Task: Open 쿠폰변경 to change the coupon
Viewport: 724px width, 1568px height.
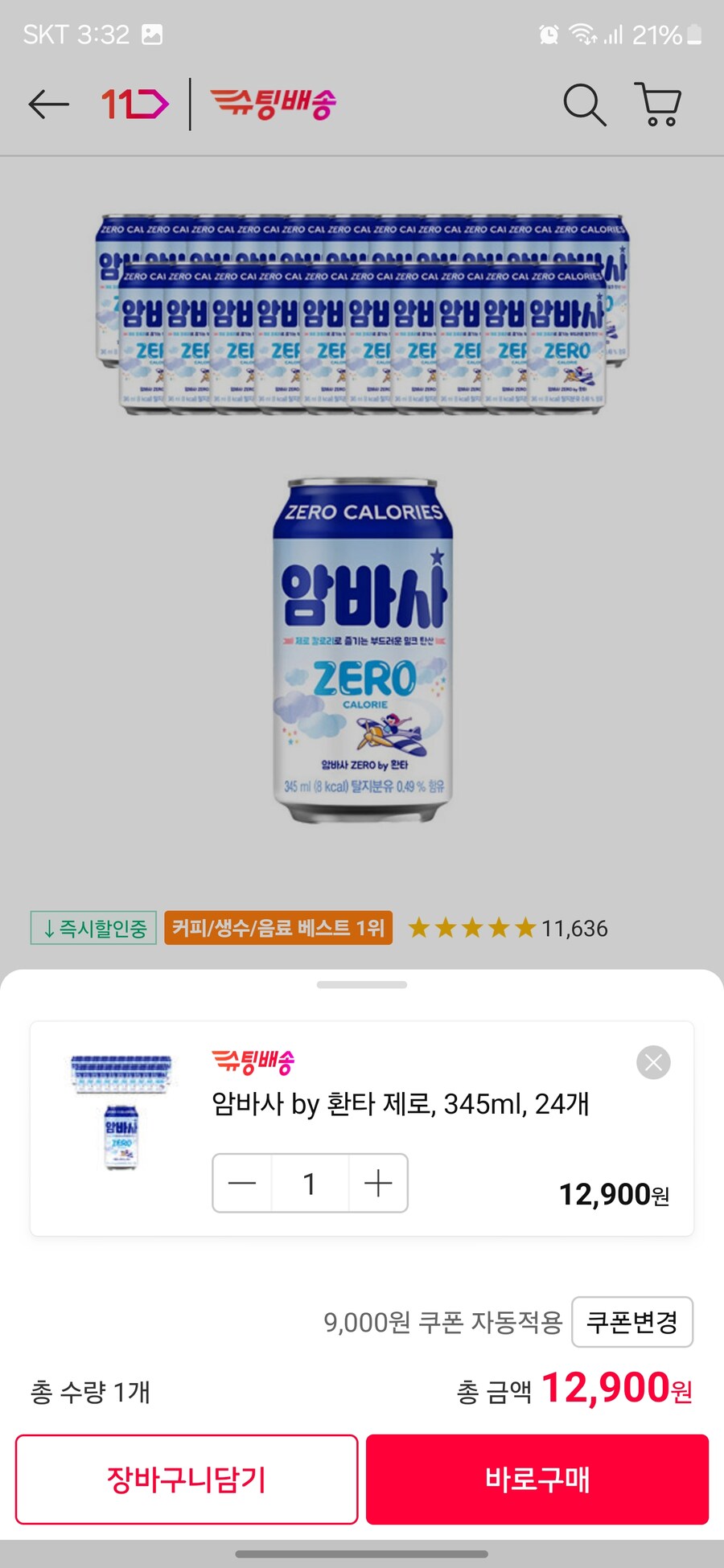Action: coord(632,1322)
